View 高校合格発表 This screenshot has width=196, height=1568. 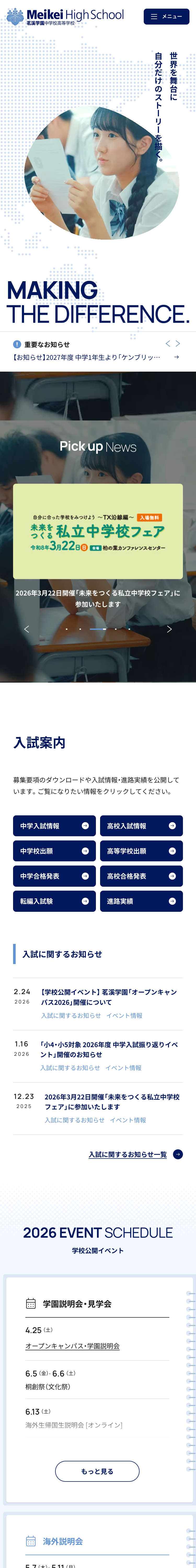141,876
